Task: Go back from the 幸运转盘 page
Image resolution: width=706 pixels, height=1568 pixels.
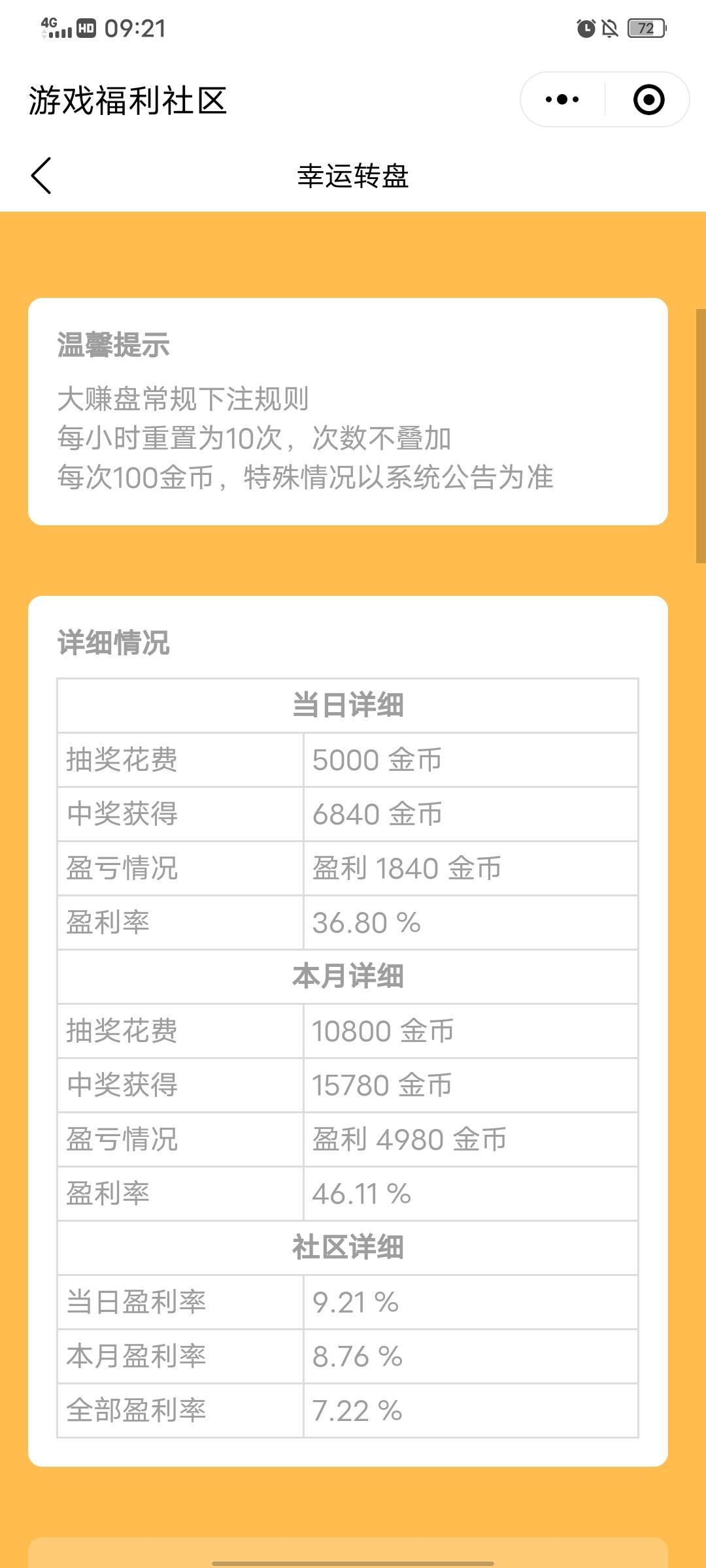Action: point(41,176)
